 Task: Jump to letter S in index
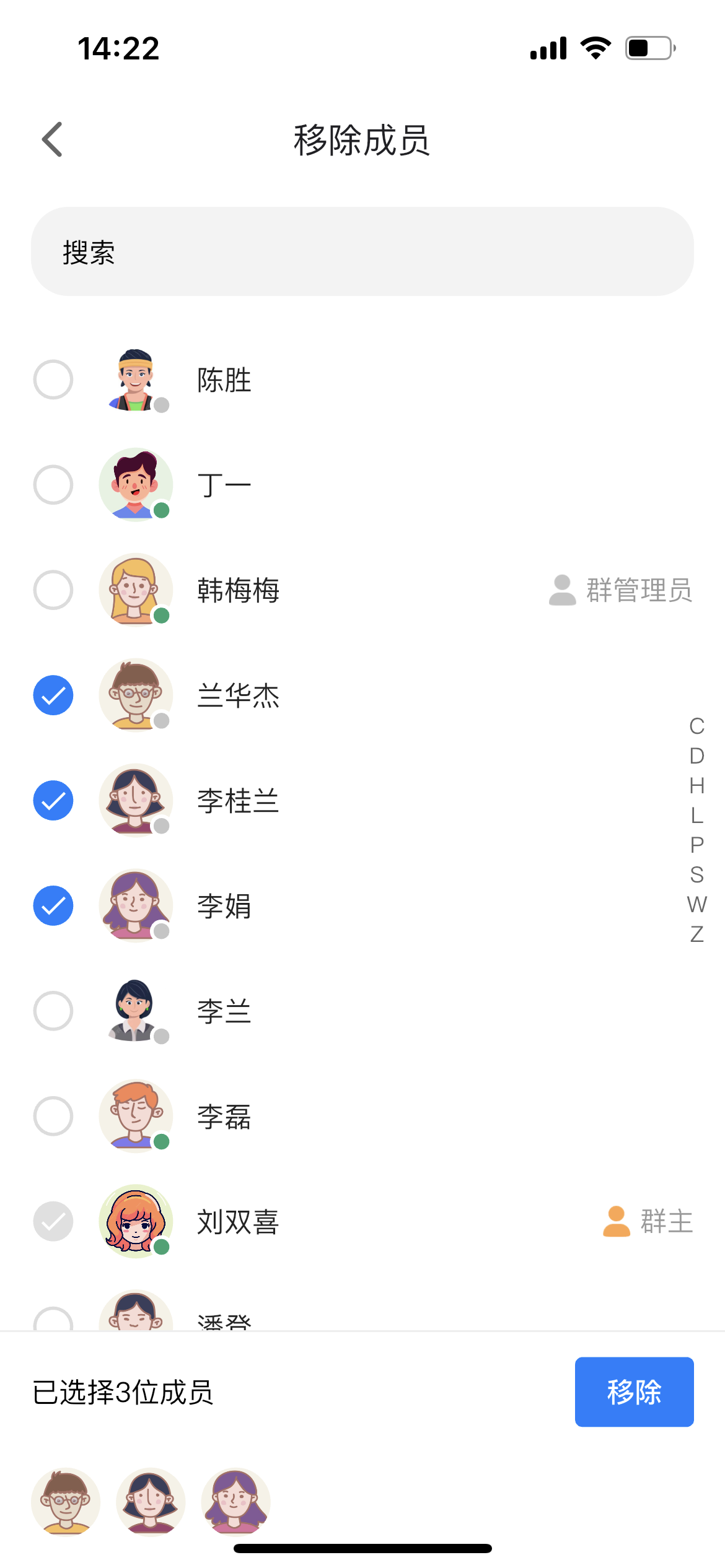(696, 875)
